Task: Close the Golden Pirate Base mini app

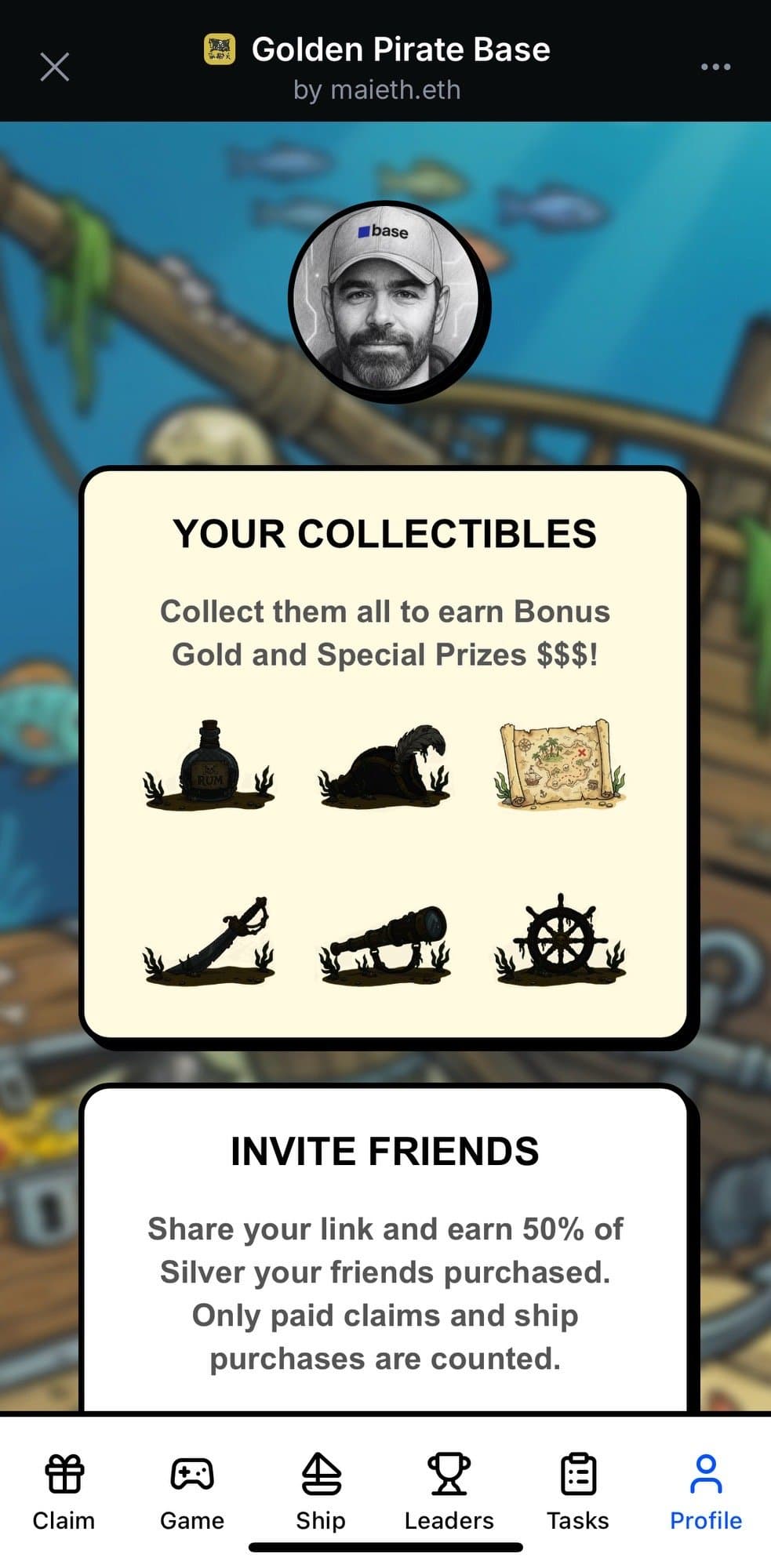Action: [54, 67]
